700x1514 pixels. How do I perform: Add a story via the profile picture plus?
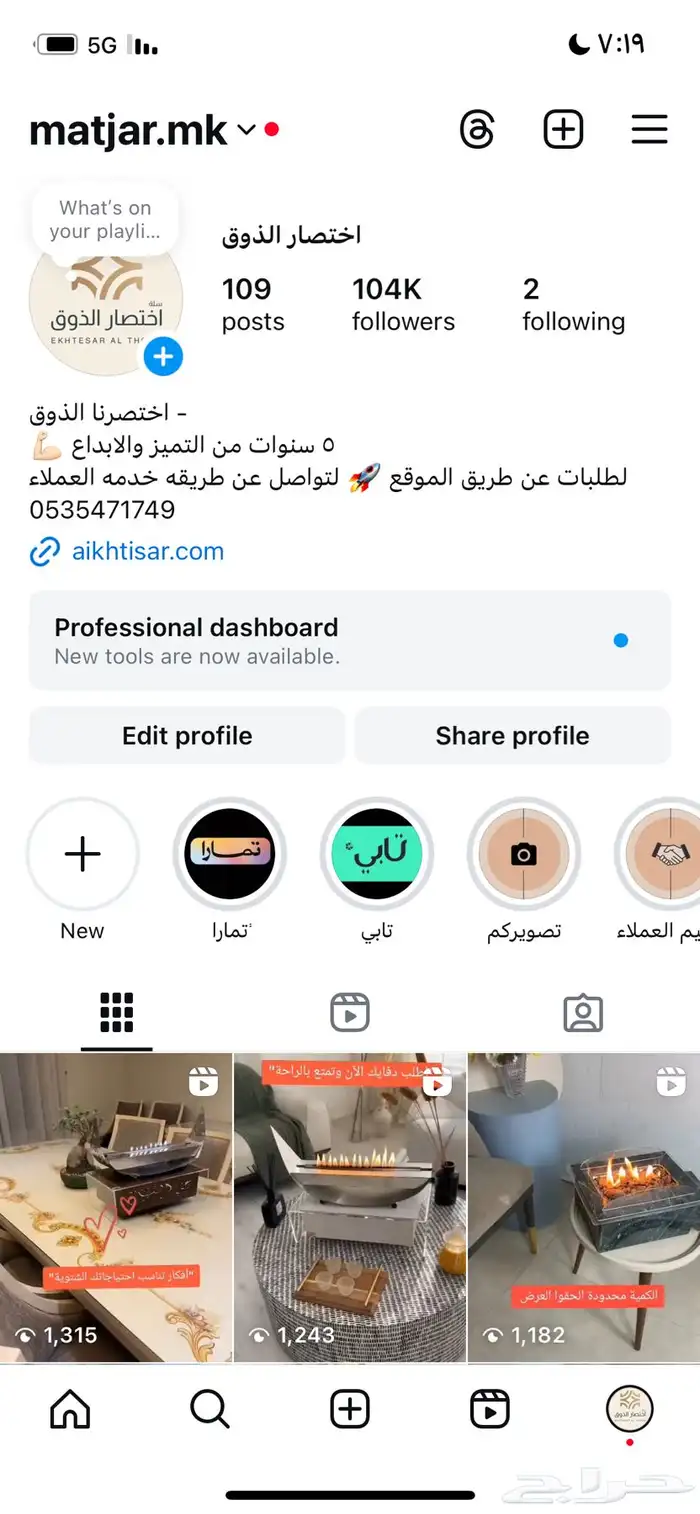pyautogui.click(x=163, y=356)
